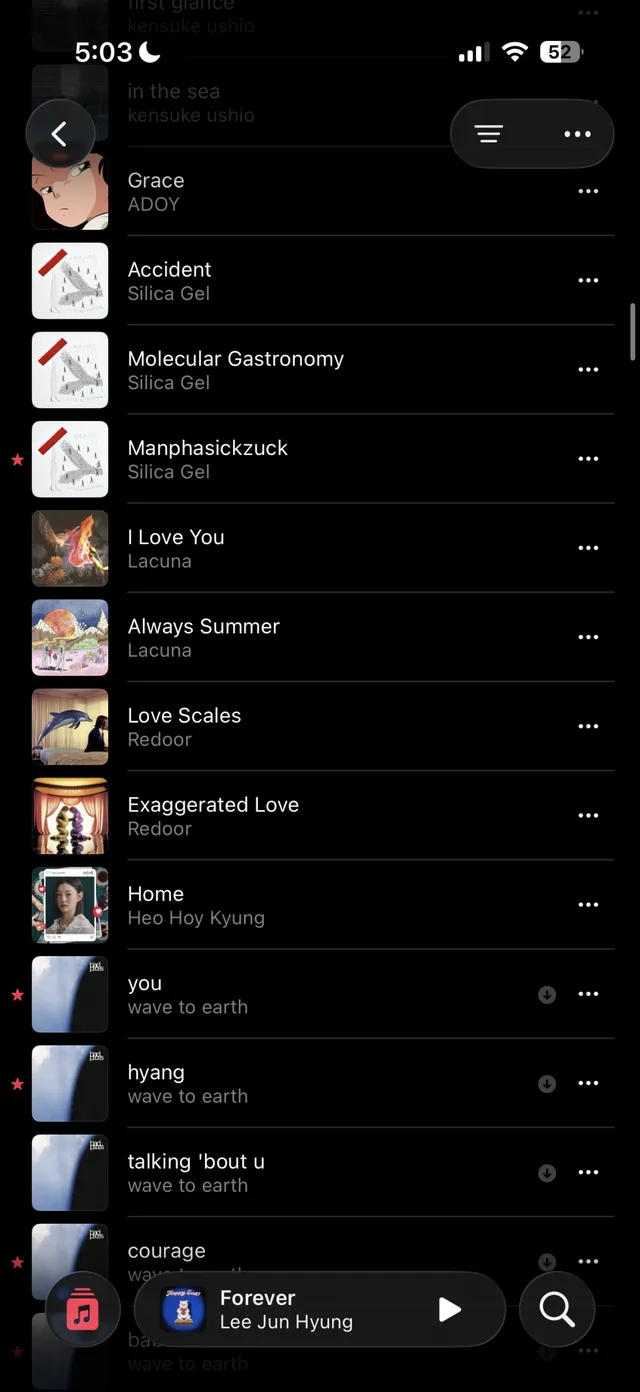Open the playlist overflow menu at top
This screenshot has height=1392, width=640.
pos(577,134)
